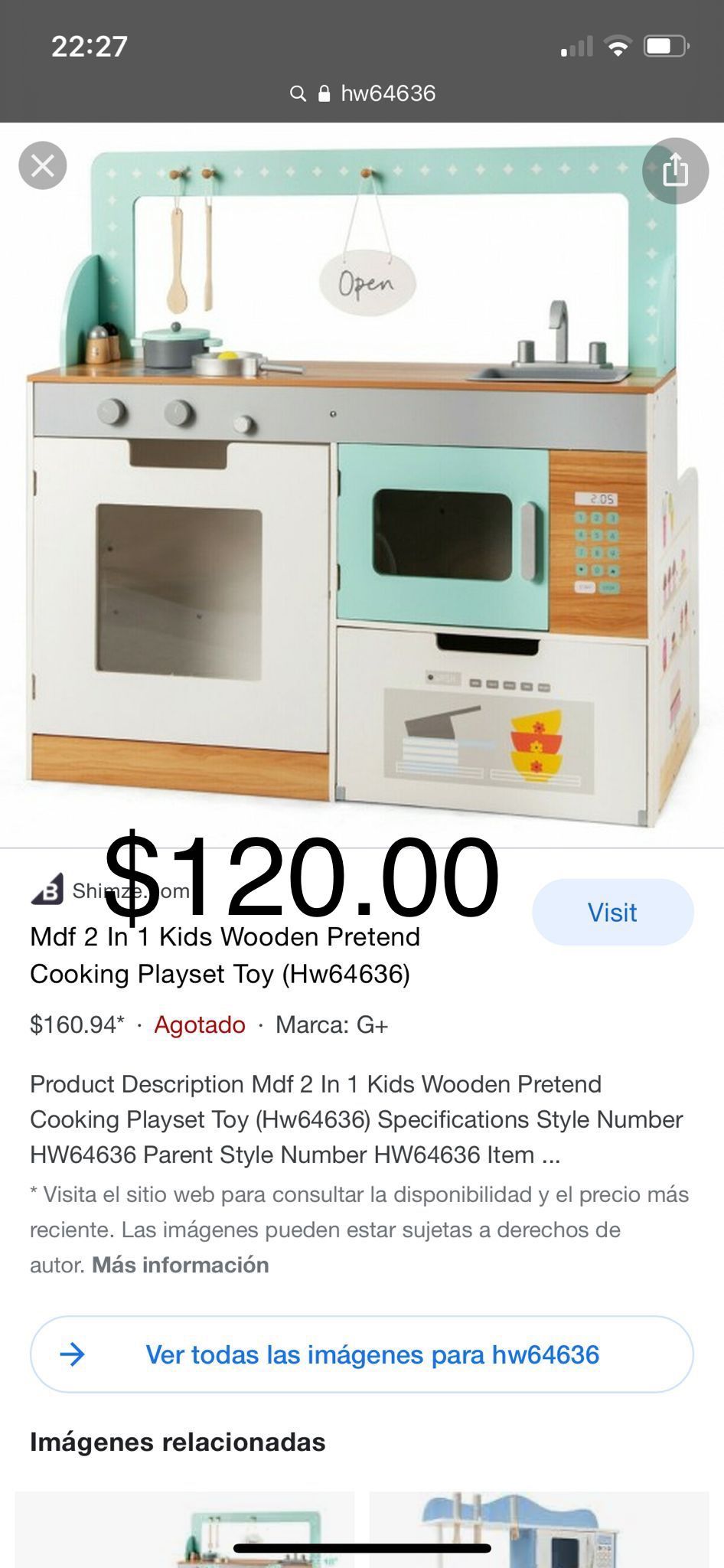Close the image viewer
Image resolution: width=724 pixels, height=1568 pixels.
click(43, 165)
